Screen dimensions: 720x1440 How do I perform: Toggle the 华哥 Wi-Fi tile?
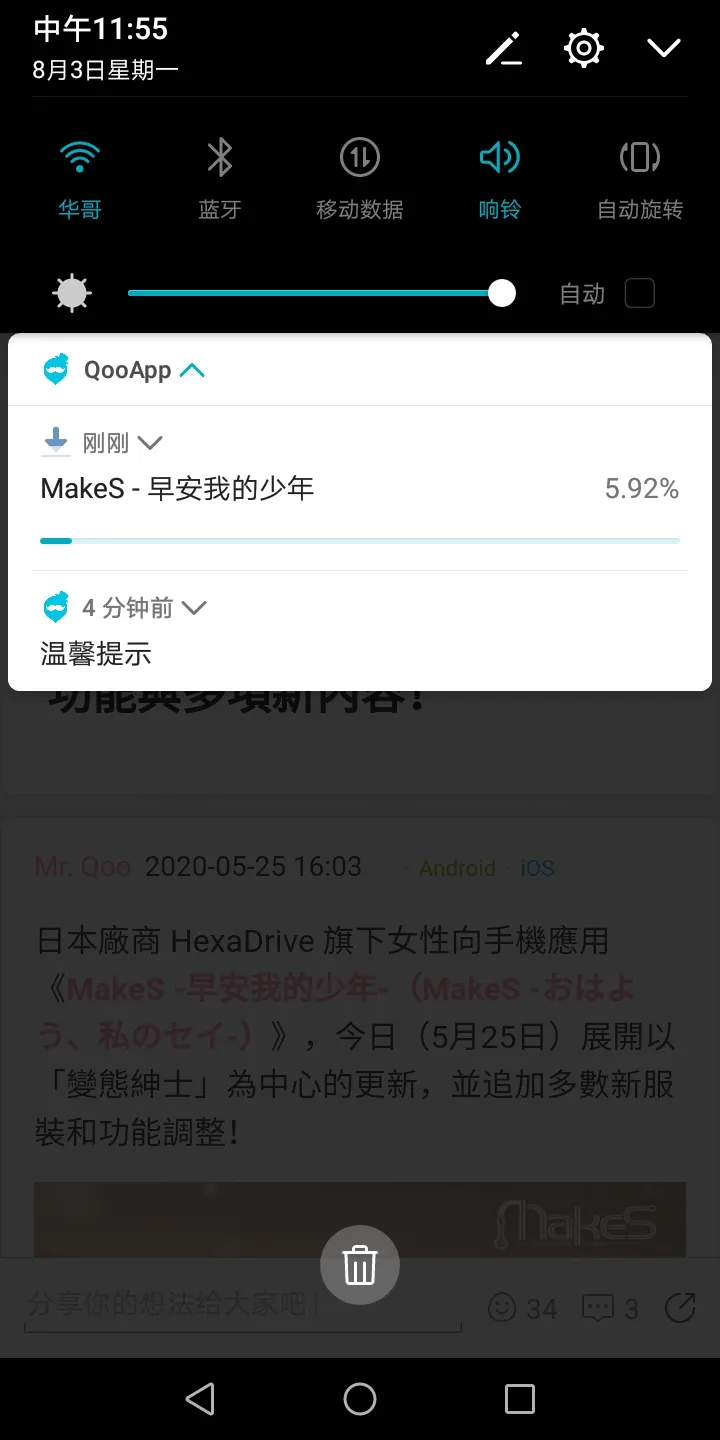(80, 180)
